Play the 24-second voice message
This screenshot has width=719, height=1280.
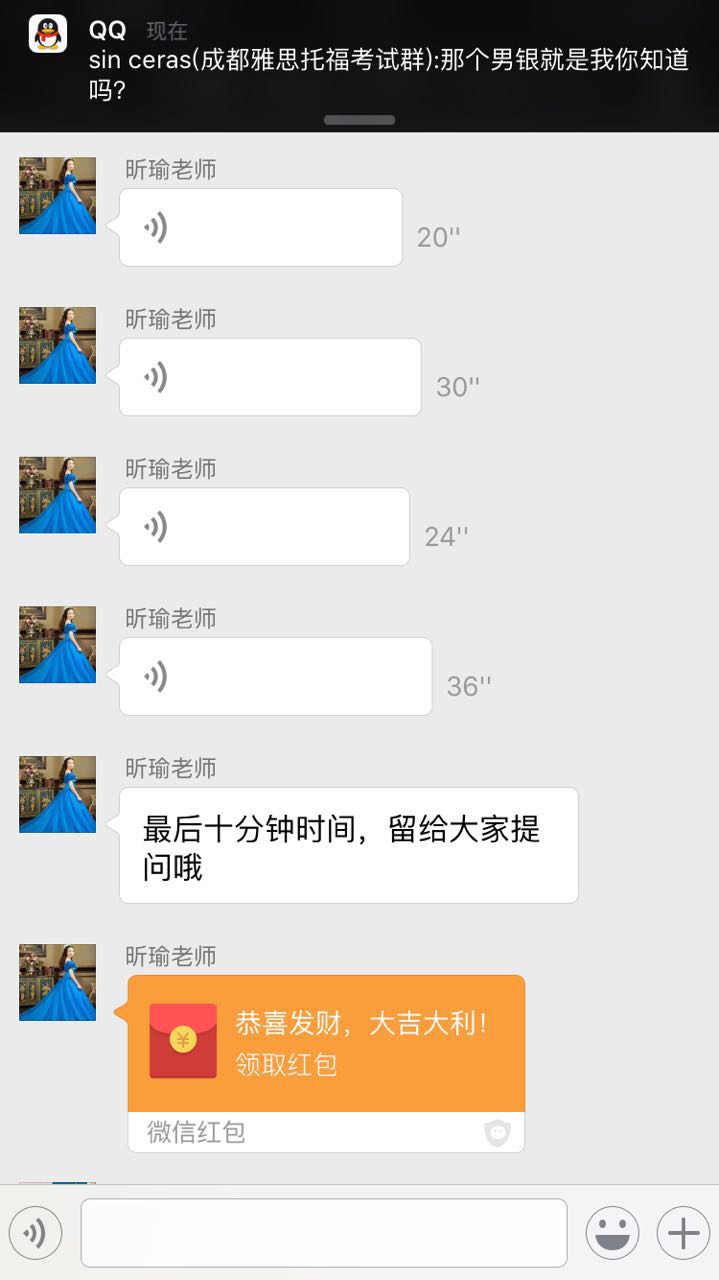[x=264, y=527]
